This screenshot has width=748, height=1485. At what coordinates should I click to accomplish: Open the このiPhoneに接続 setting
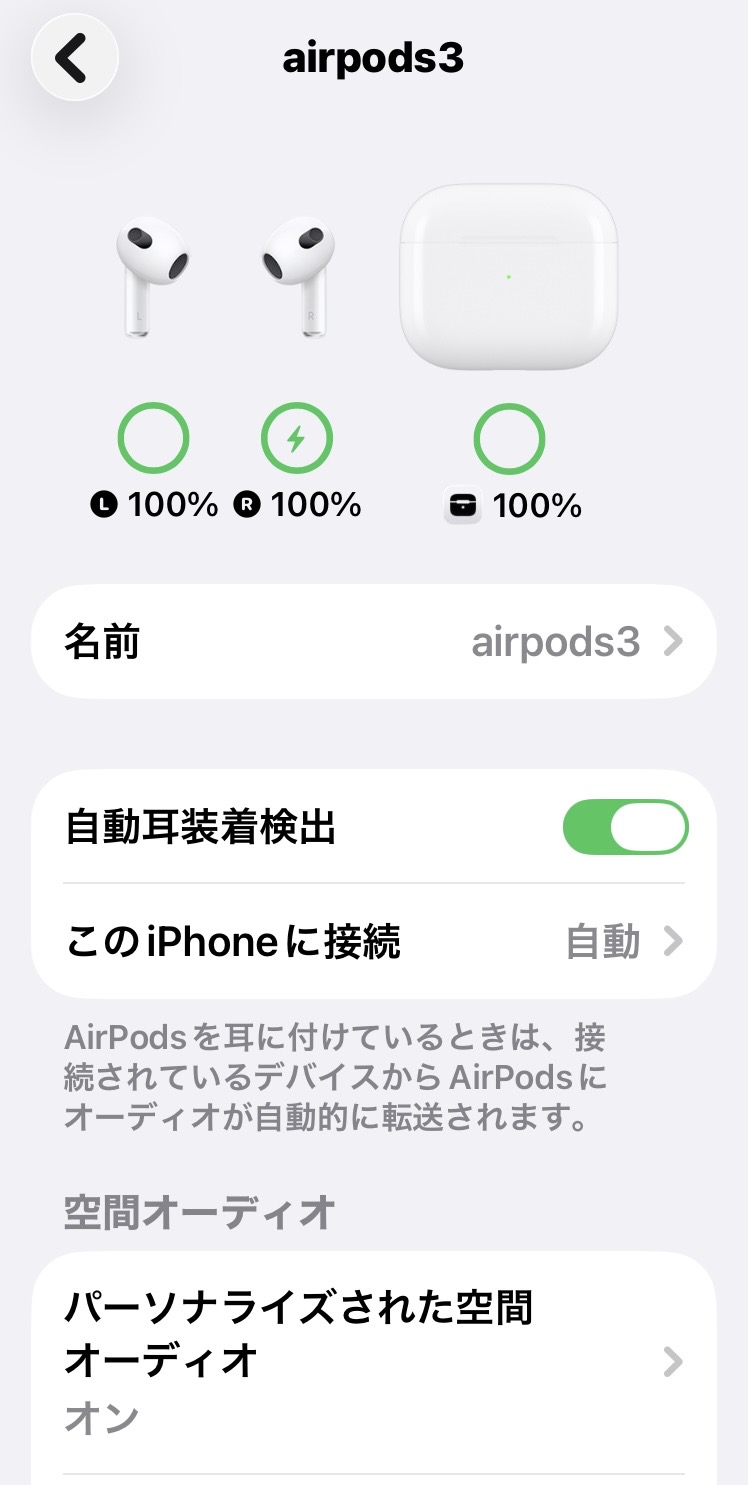coord(374,942)
